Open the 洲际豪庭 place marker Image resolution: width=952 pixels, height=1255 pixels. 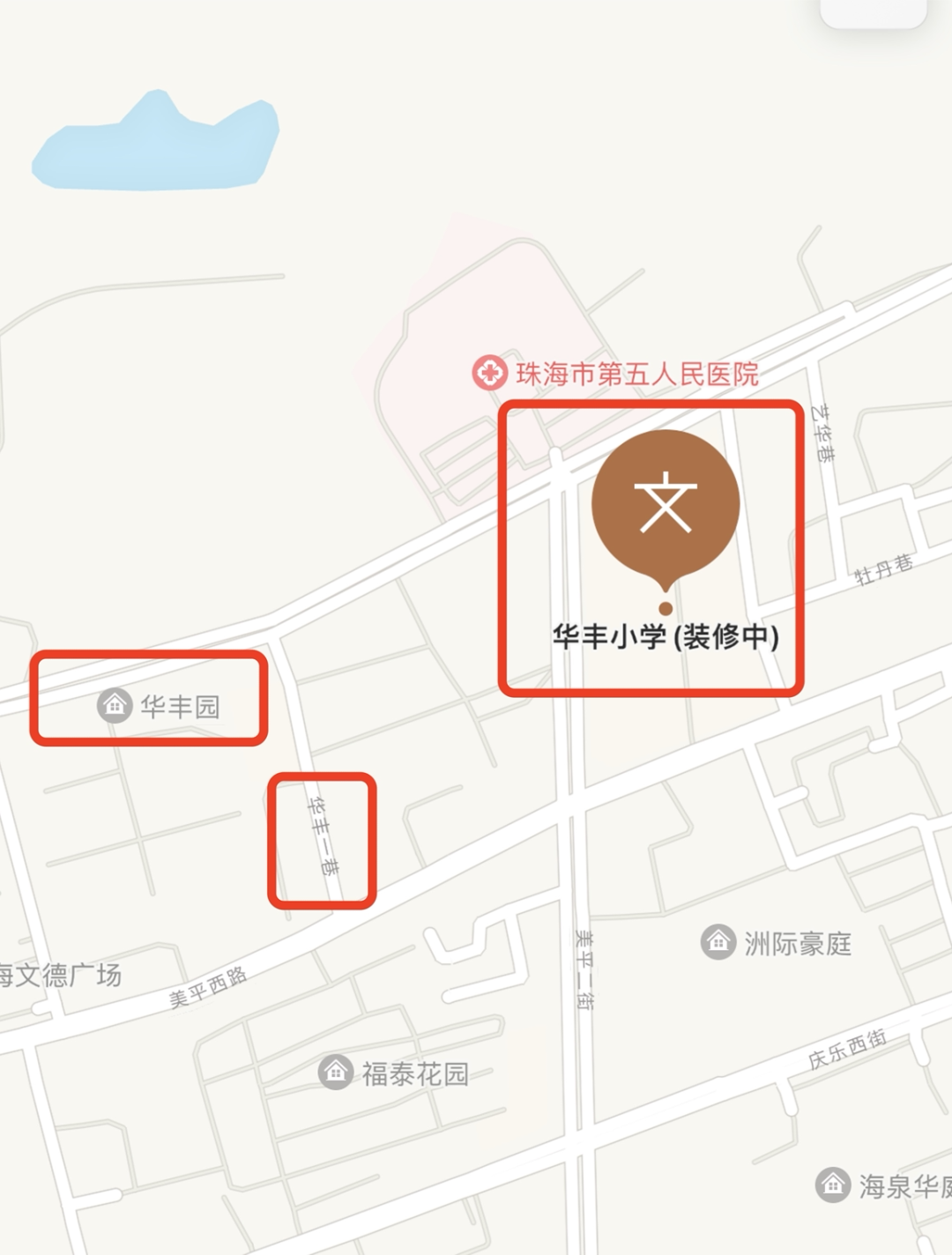(718, 942)
